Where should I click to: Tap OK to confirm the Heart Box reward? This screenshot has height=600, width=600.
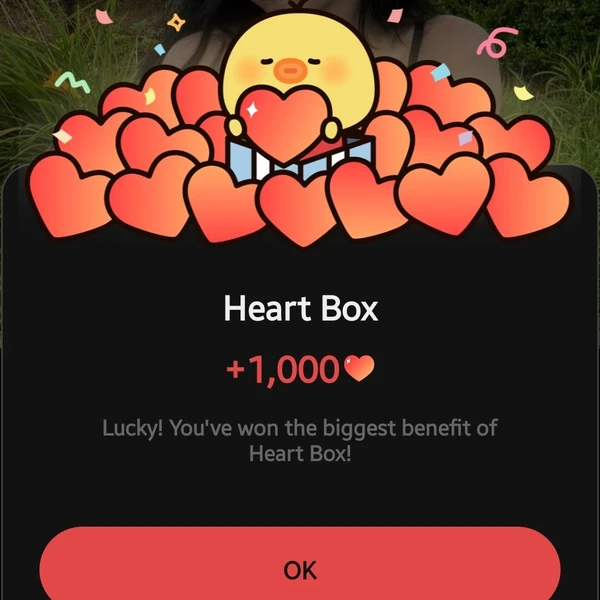coord(300,568)
